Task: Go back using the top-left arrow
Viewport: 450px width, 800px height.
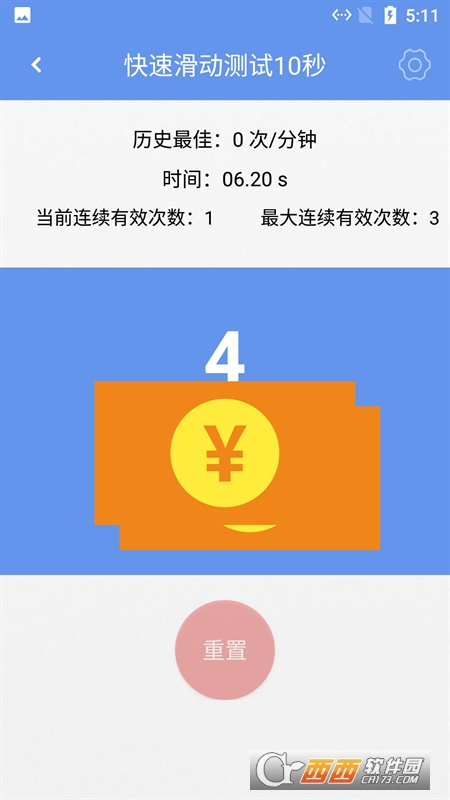Action: 36,65
